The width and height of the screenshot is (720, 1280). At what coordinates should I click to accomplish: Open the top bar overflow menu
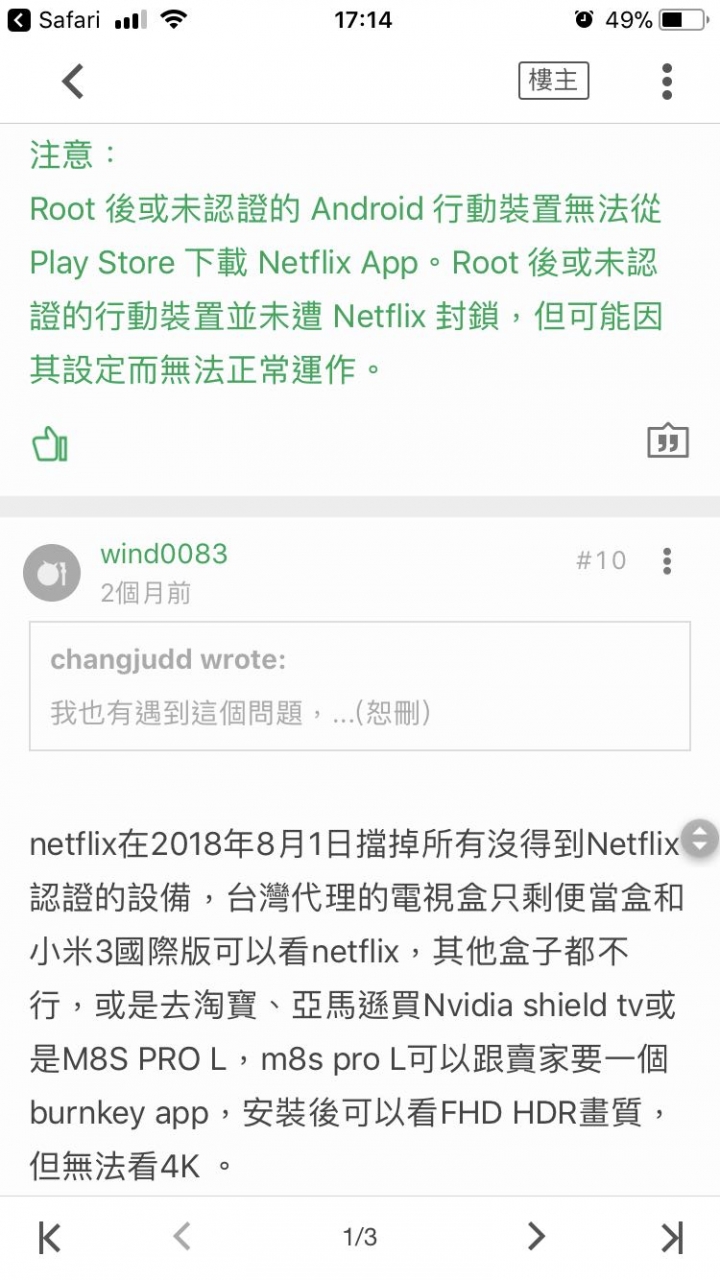[x=667, y=81]
